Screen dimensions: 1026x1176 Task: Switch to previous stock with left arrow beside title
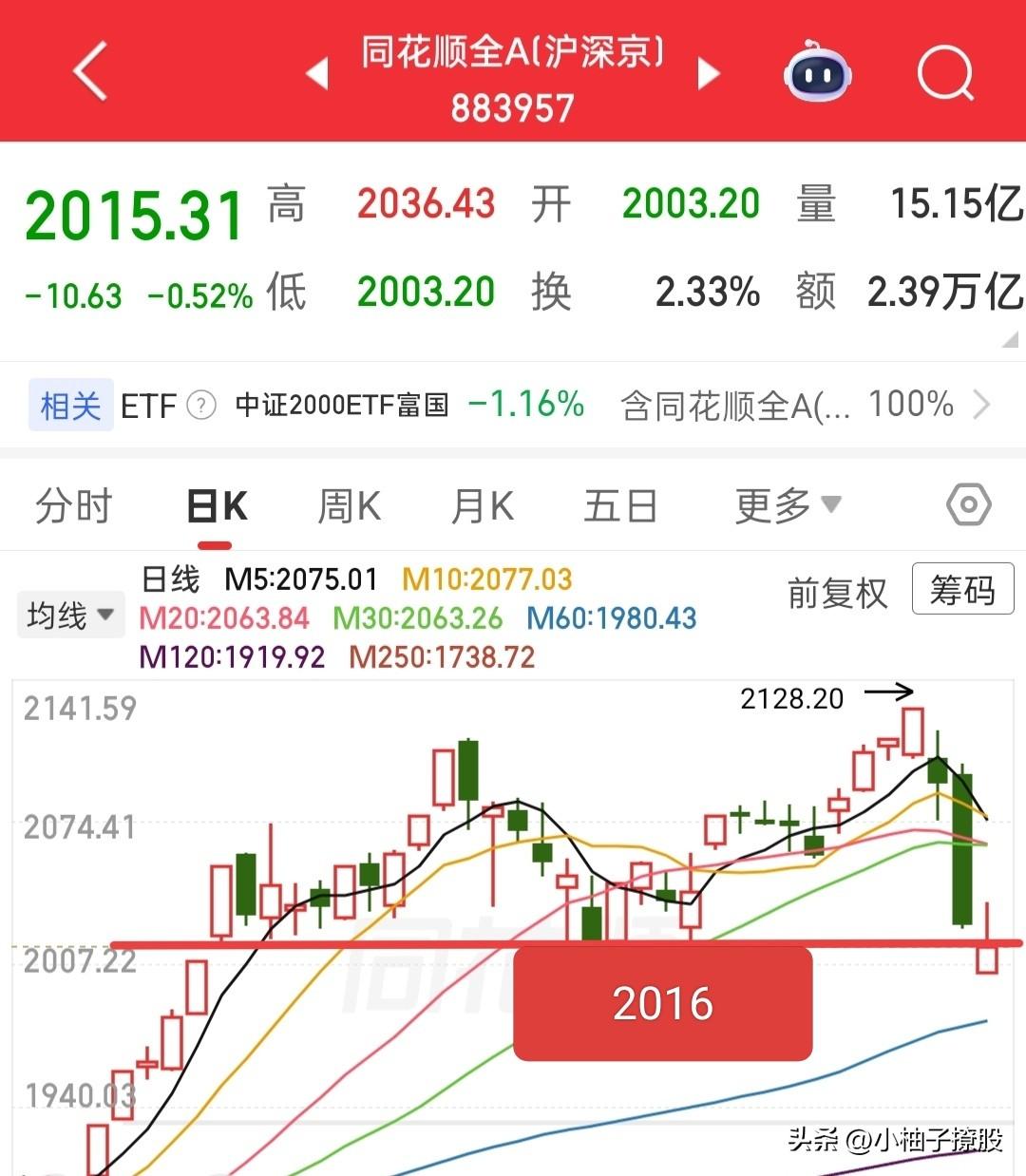tap(316, 73)
